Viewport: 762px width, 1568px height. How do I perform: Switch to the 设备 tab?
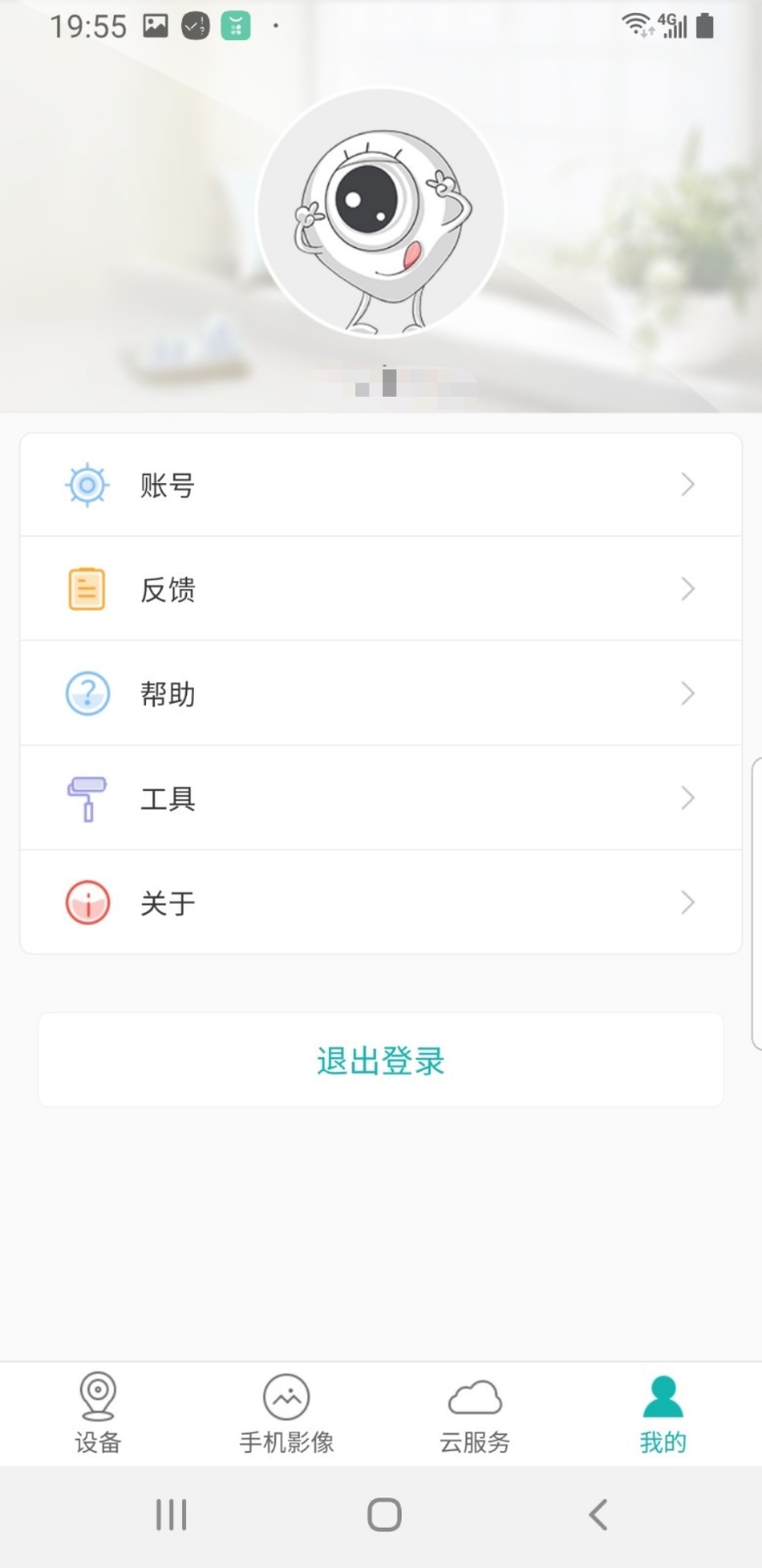tap(95, 1414)
